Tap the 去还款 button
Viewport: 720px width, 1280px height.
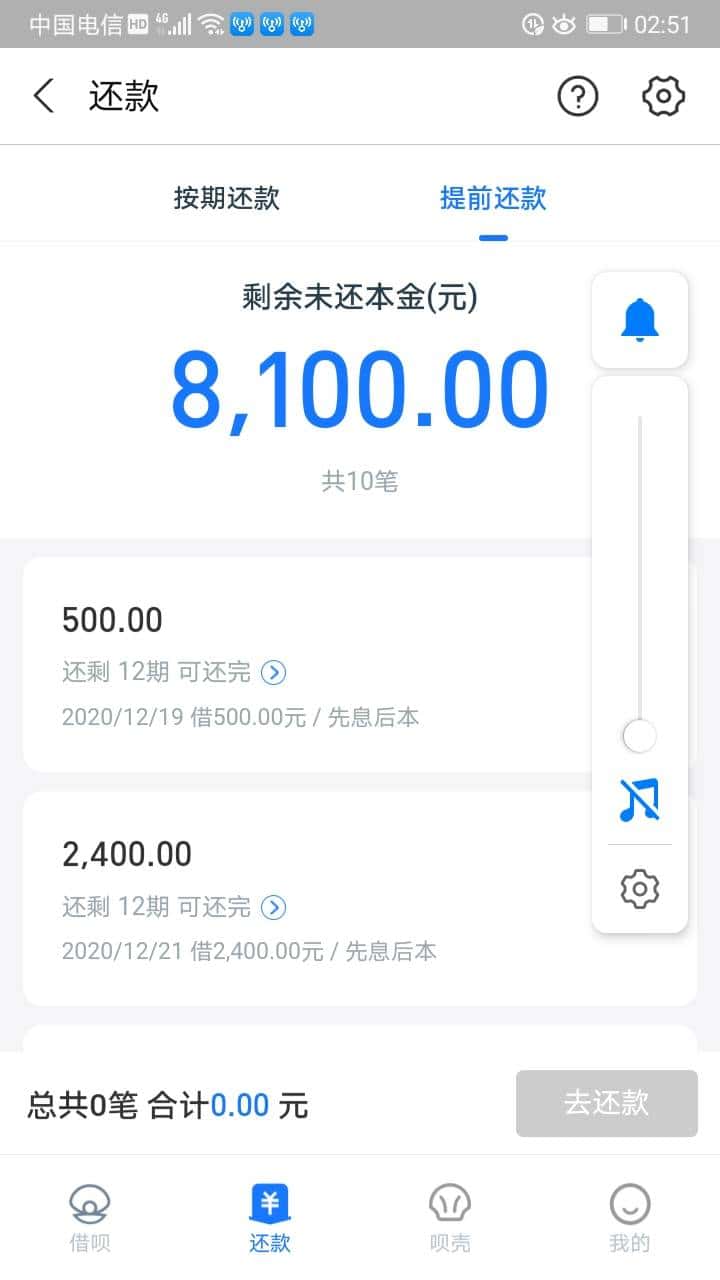click(606, 1104)
